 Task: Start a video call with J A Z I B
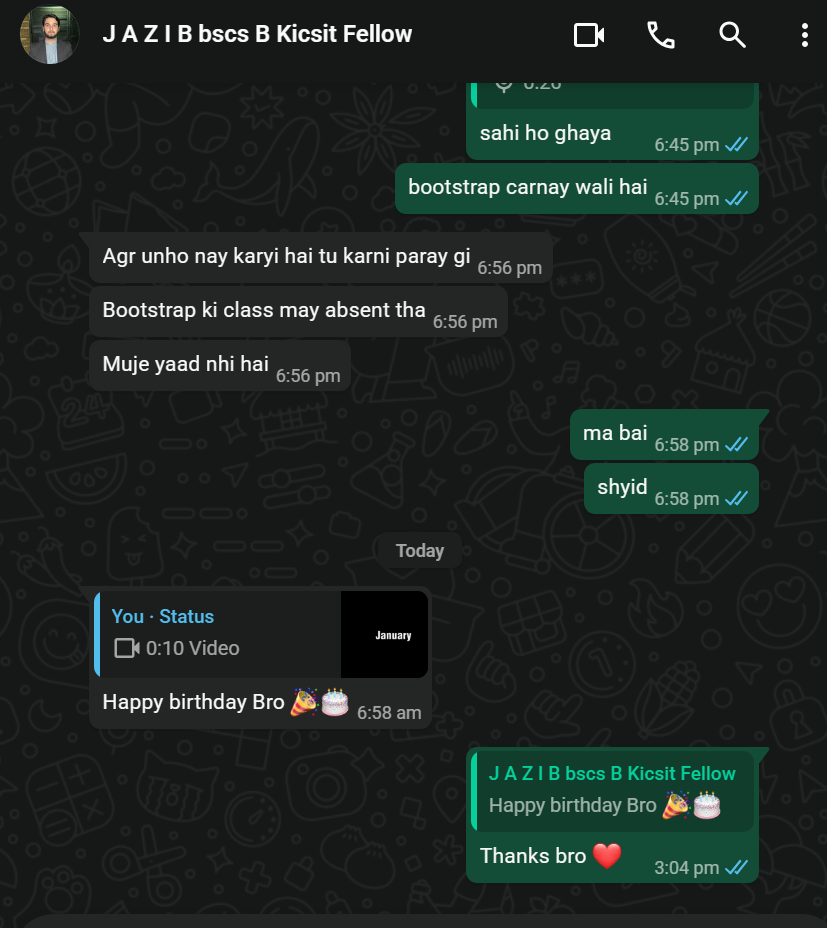589,35
